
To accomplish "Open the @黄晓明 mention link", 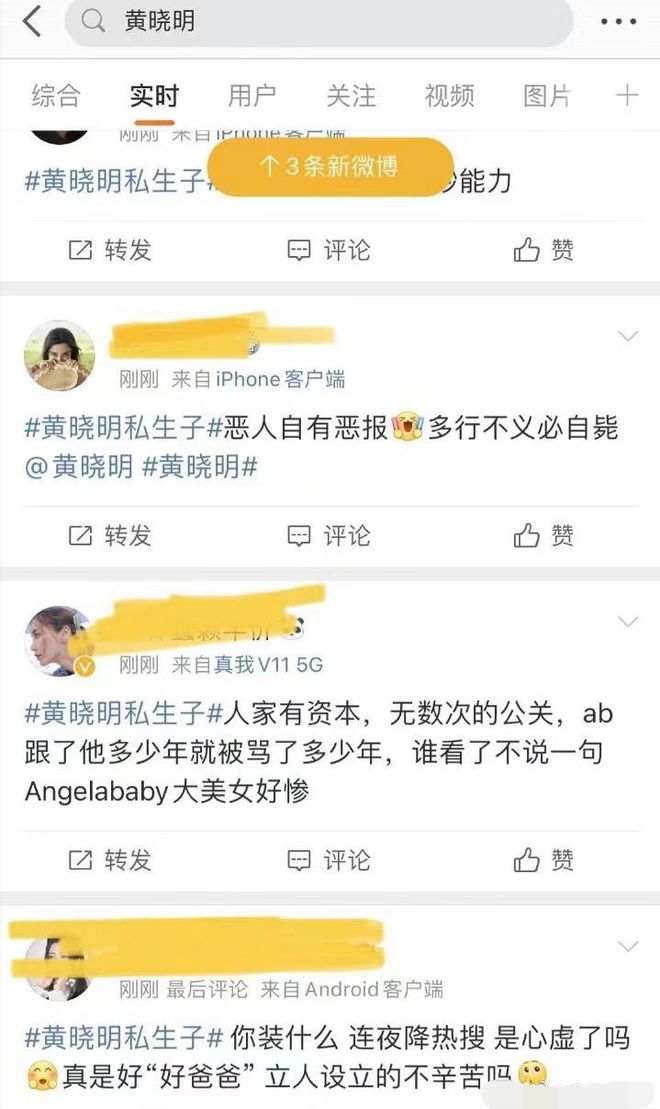I will tap(79, 466).
